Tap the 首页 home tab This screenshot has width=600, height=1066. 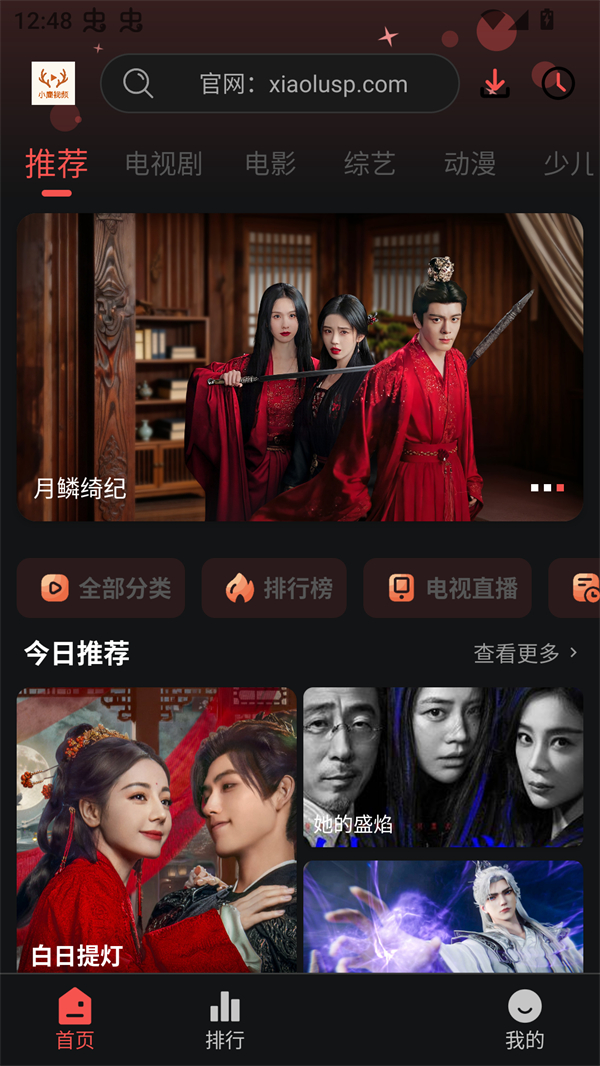(75, 1020)
